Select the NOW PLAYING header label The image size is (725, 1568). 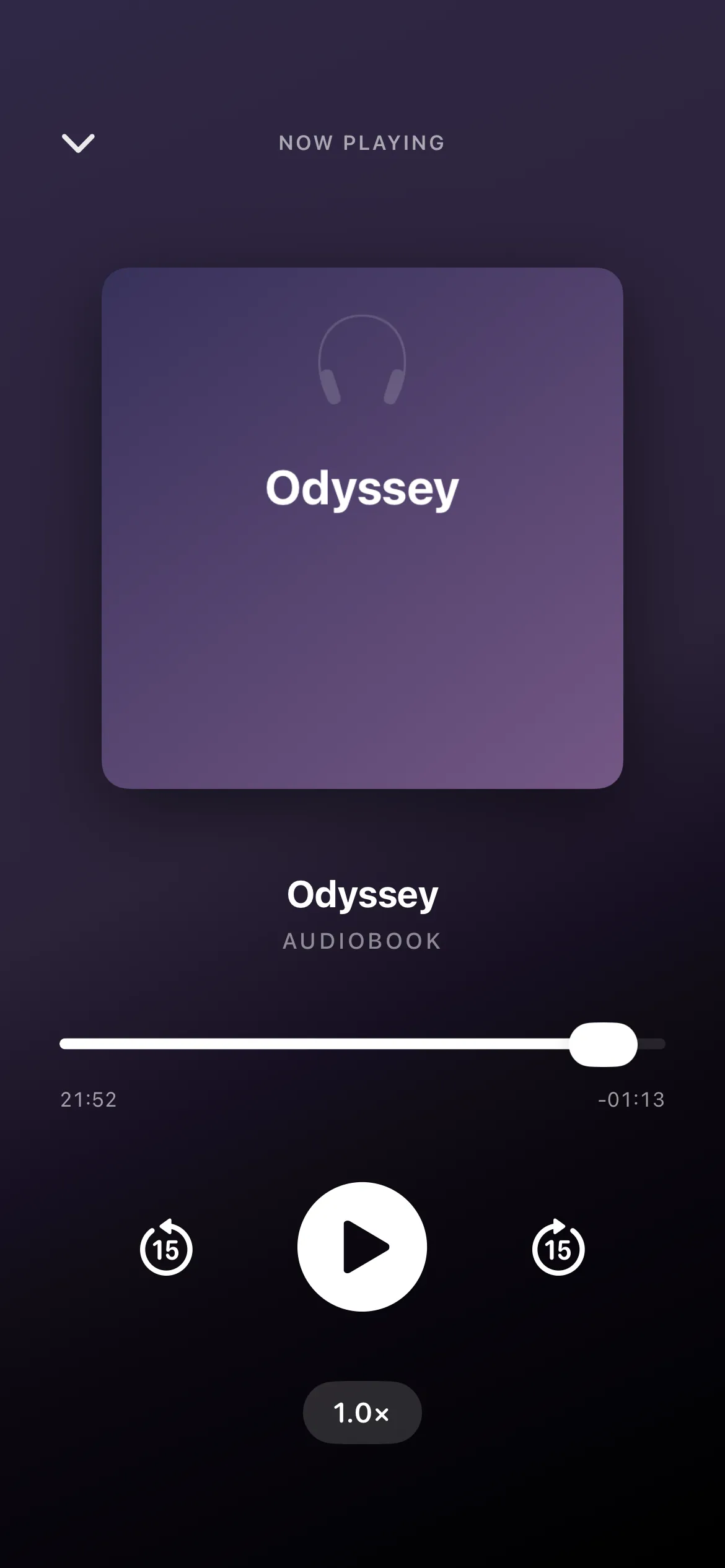362,143
